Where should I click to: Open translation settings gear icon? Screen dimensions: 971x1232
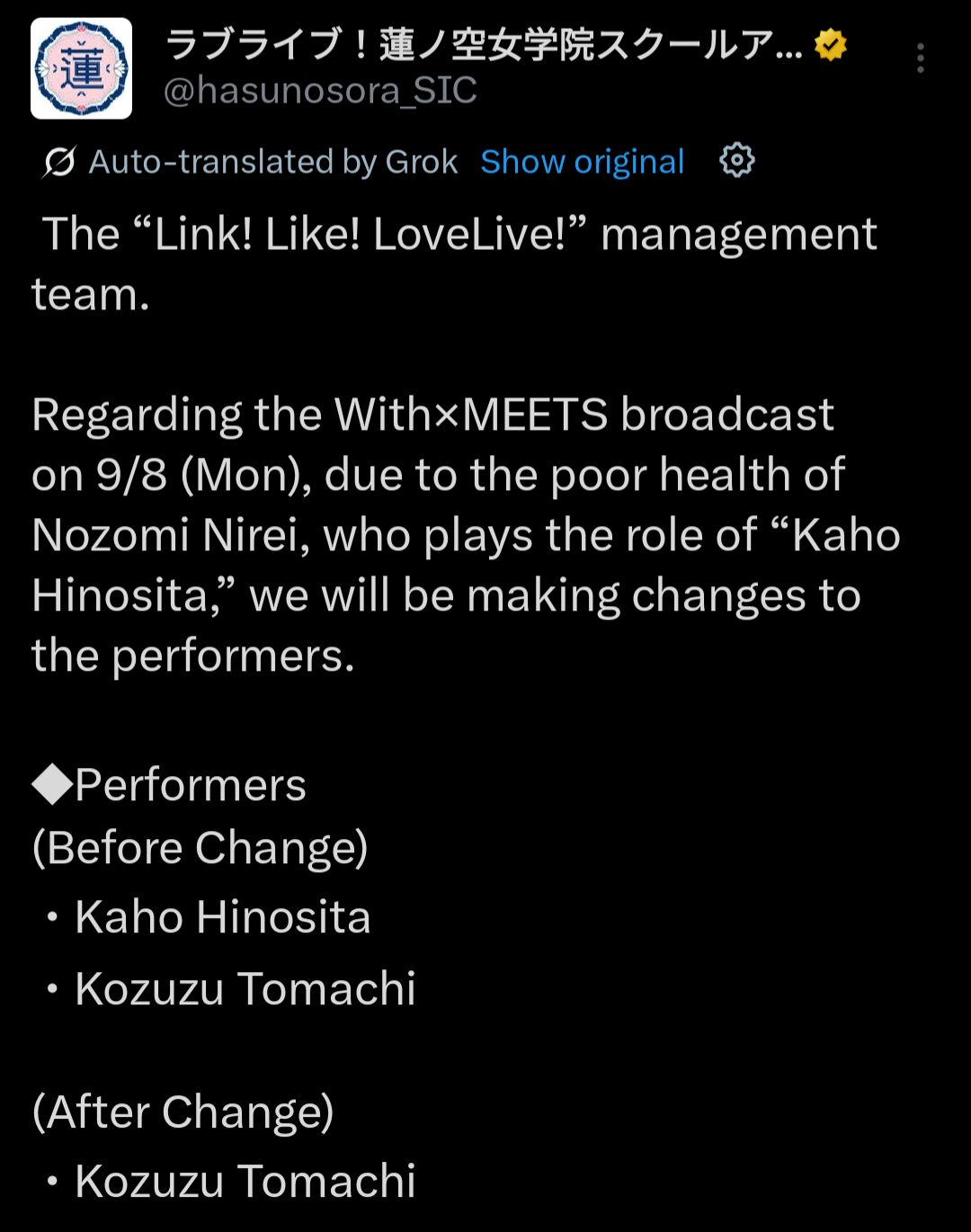pos(736,161)
